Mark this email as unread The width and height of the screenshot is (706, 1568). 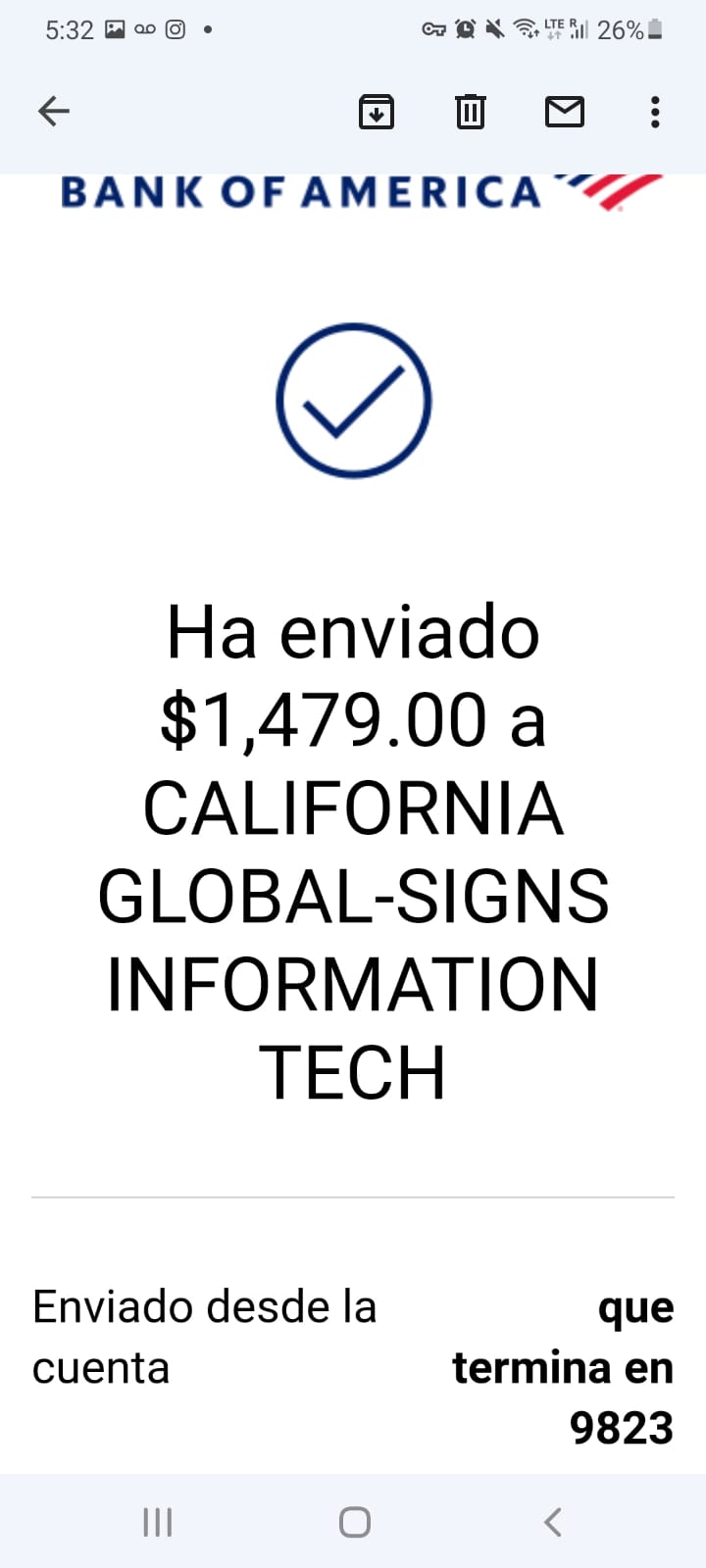point(565,112)
